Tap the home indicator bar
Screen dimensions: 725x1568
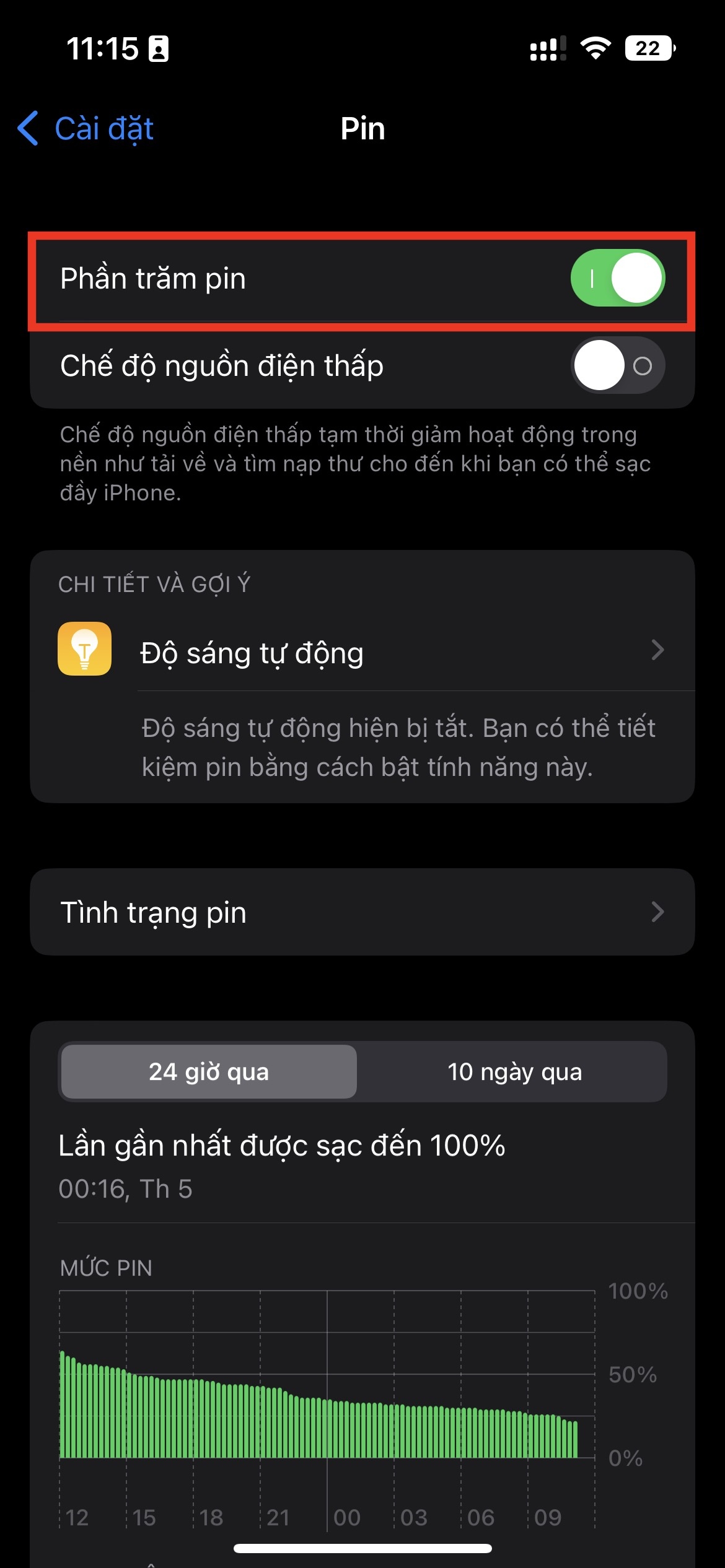(x=362, y=1547)
